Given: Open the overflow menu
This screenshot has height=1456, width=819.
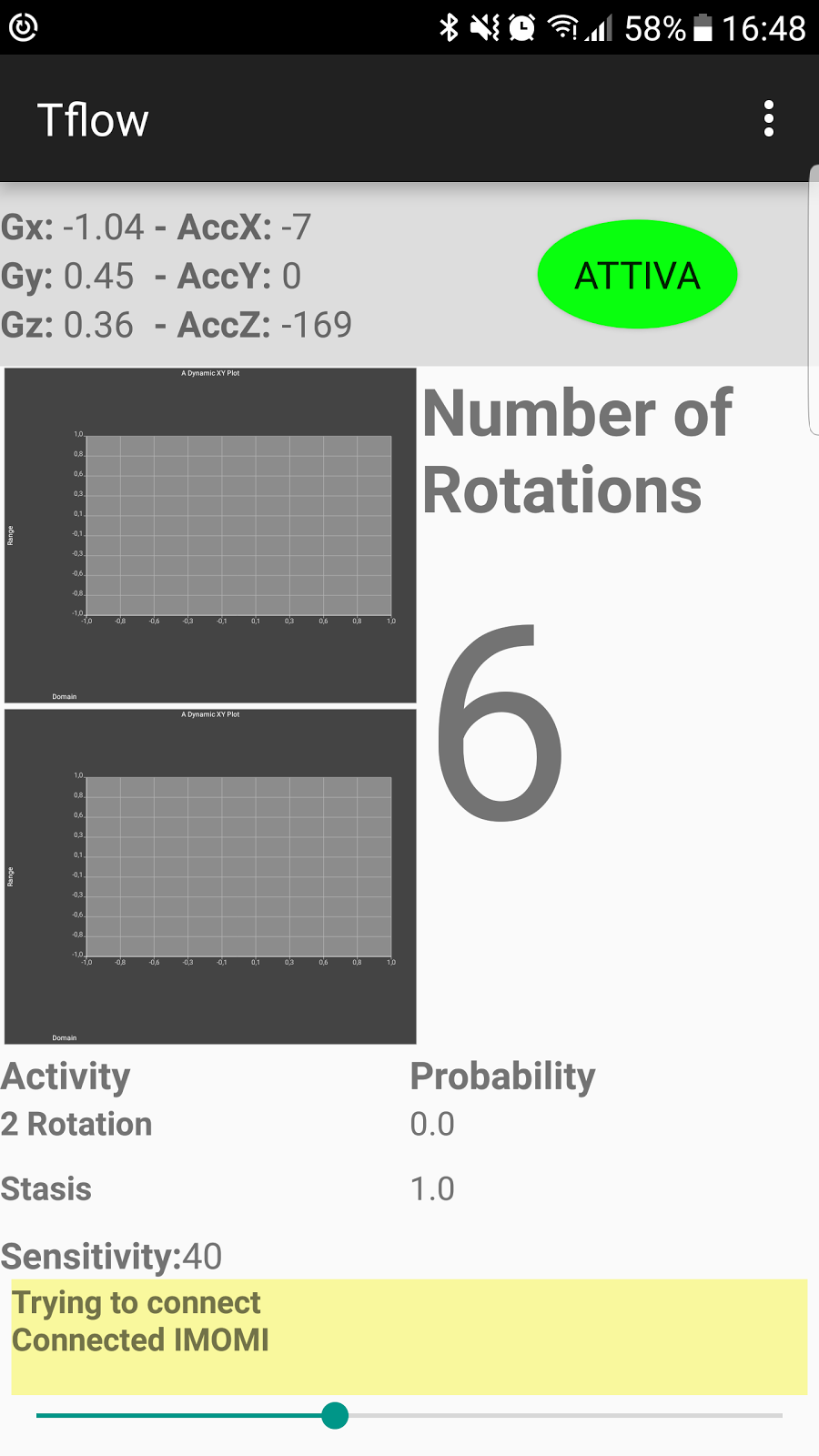Looking at the screenshot, I should point(769,119).
